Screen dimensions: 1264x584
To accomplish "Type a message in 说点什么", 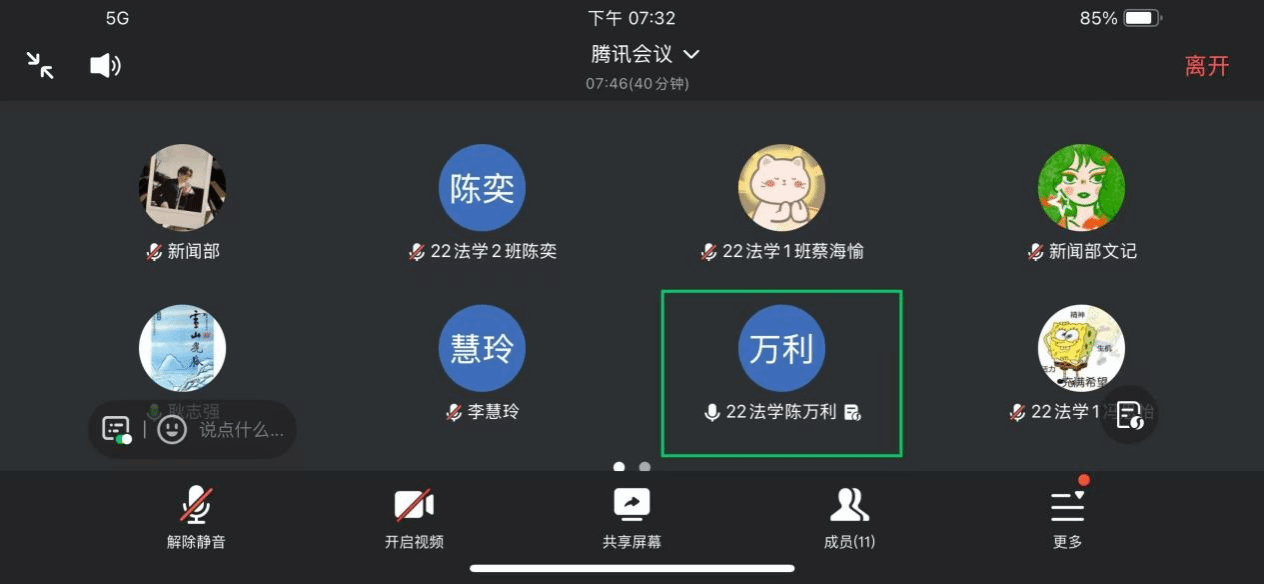I will 241,431.
